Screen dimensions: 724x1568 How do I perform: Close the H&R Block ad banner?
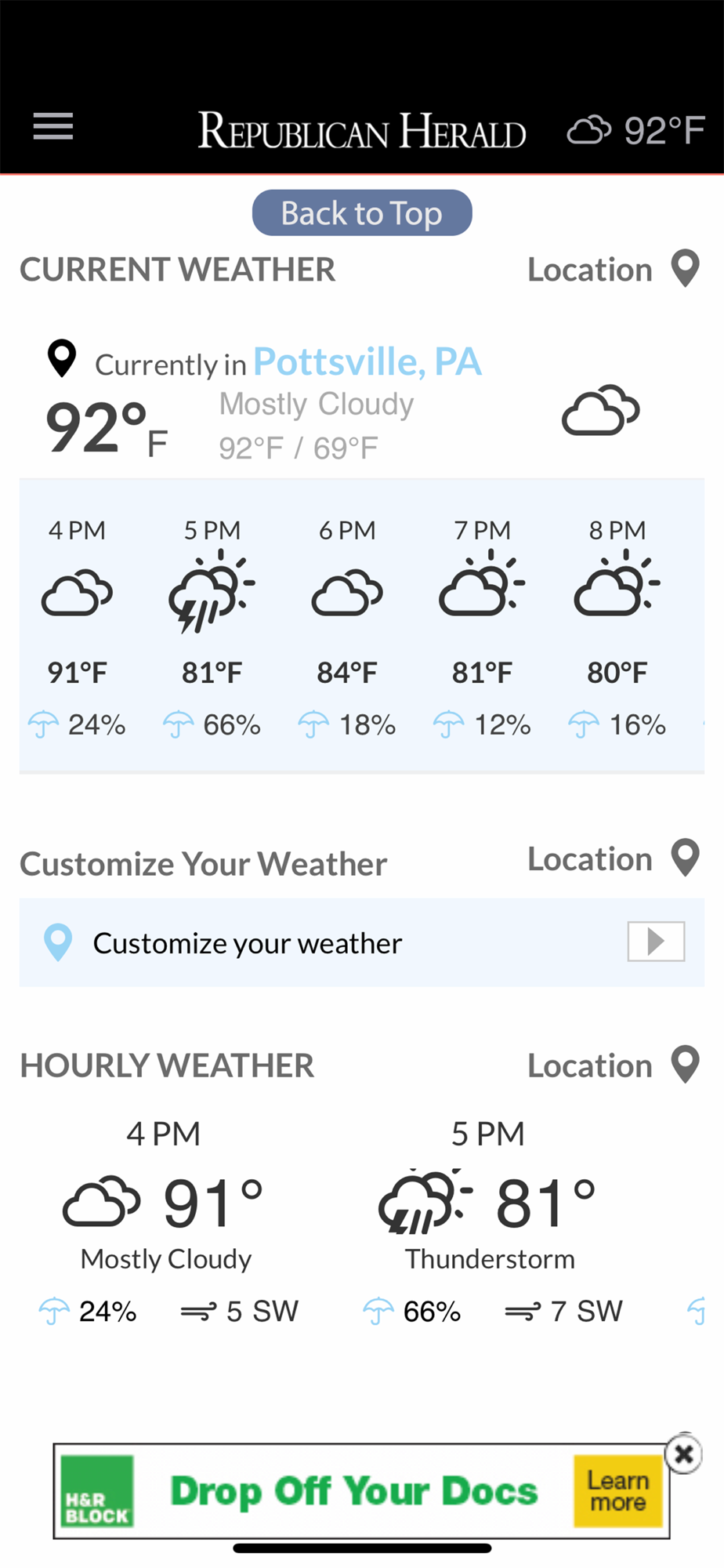click(683, 1455)
